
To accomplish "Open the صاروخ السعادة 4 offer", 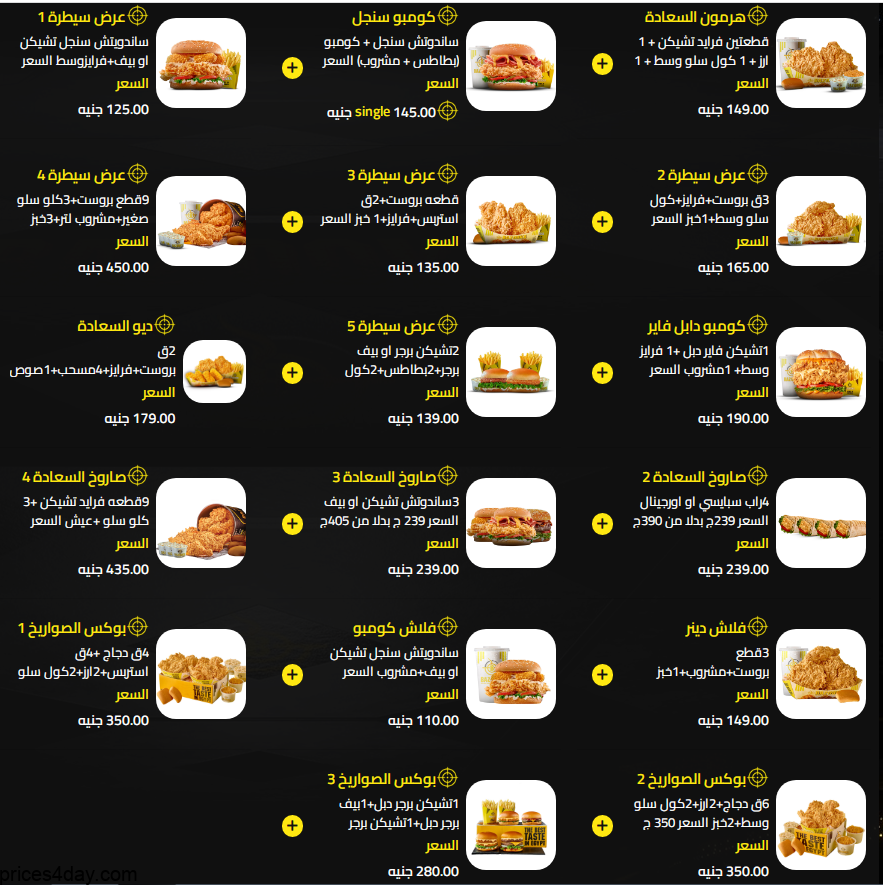I will [201, 524].
